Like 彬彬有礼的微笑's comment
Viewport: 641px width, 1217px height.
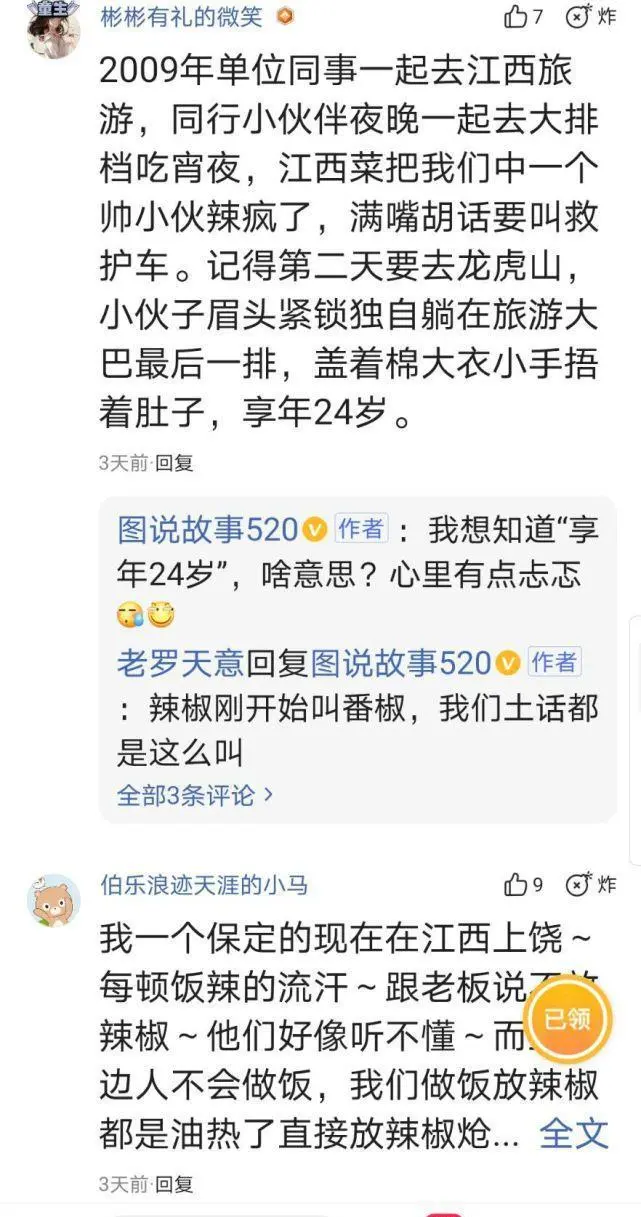(x=522, y=16)
